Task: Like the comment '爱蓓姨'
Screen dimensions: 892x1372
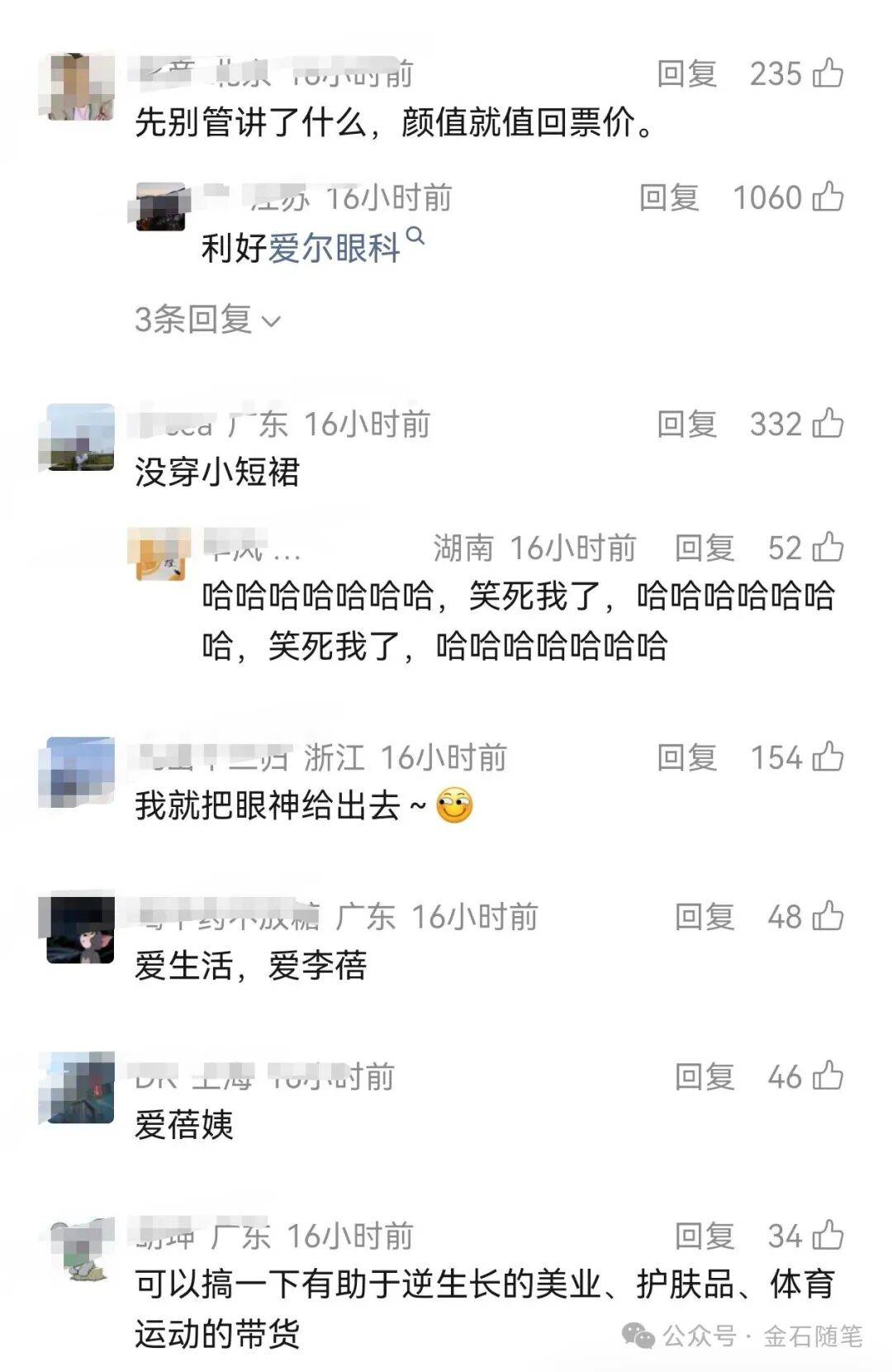Action: click(828, 1076)
